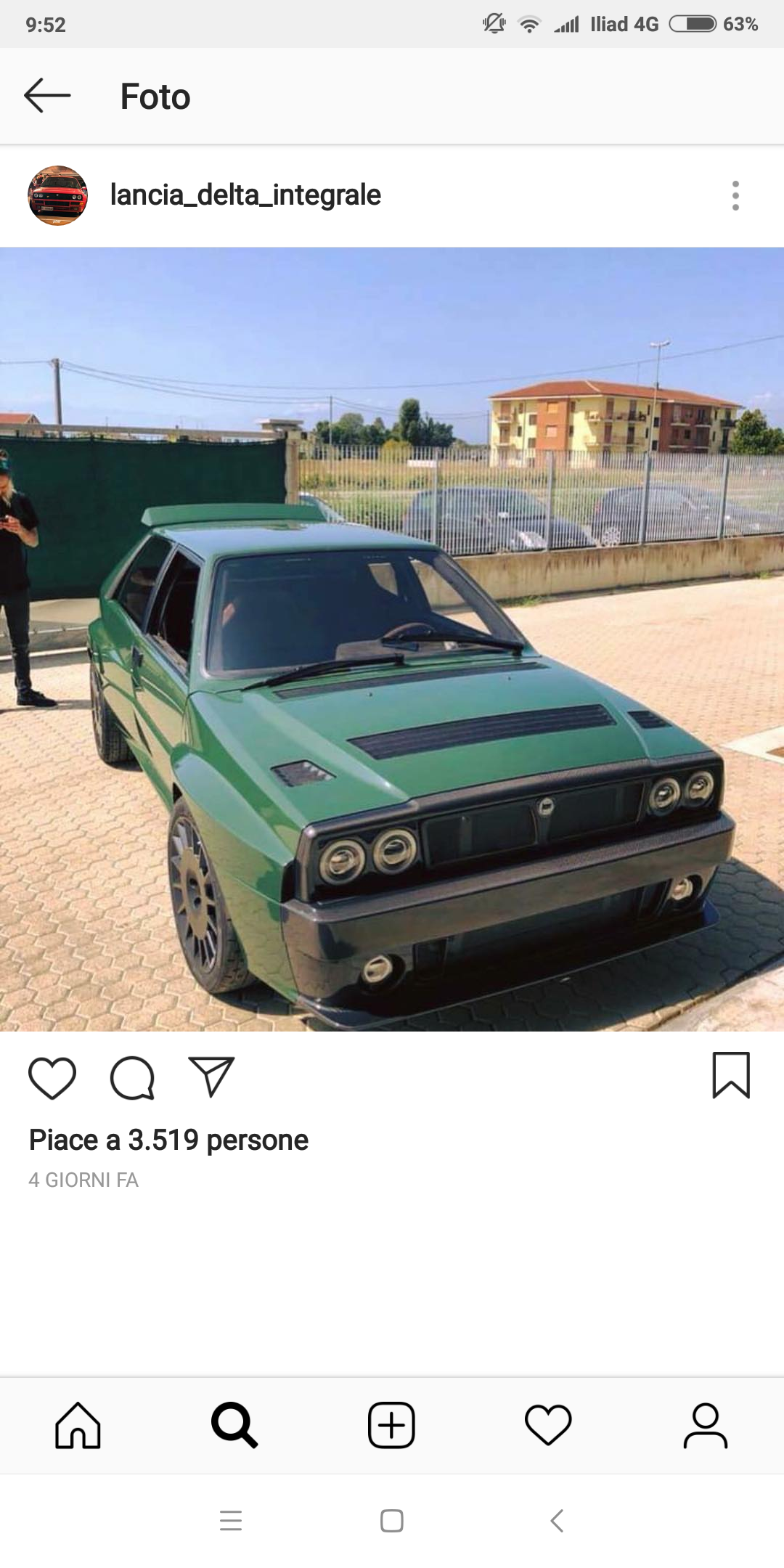Go back using the top-left arrow
This screenshot has height=1568, width=784.
pyautogui.click(x=47, y=96)
